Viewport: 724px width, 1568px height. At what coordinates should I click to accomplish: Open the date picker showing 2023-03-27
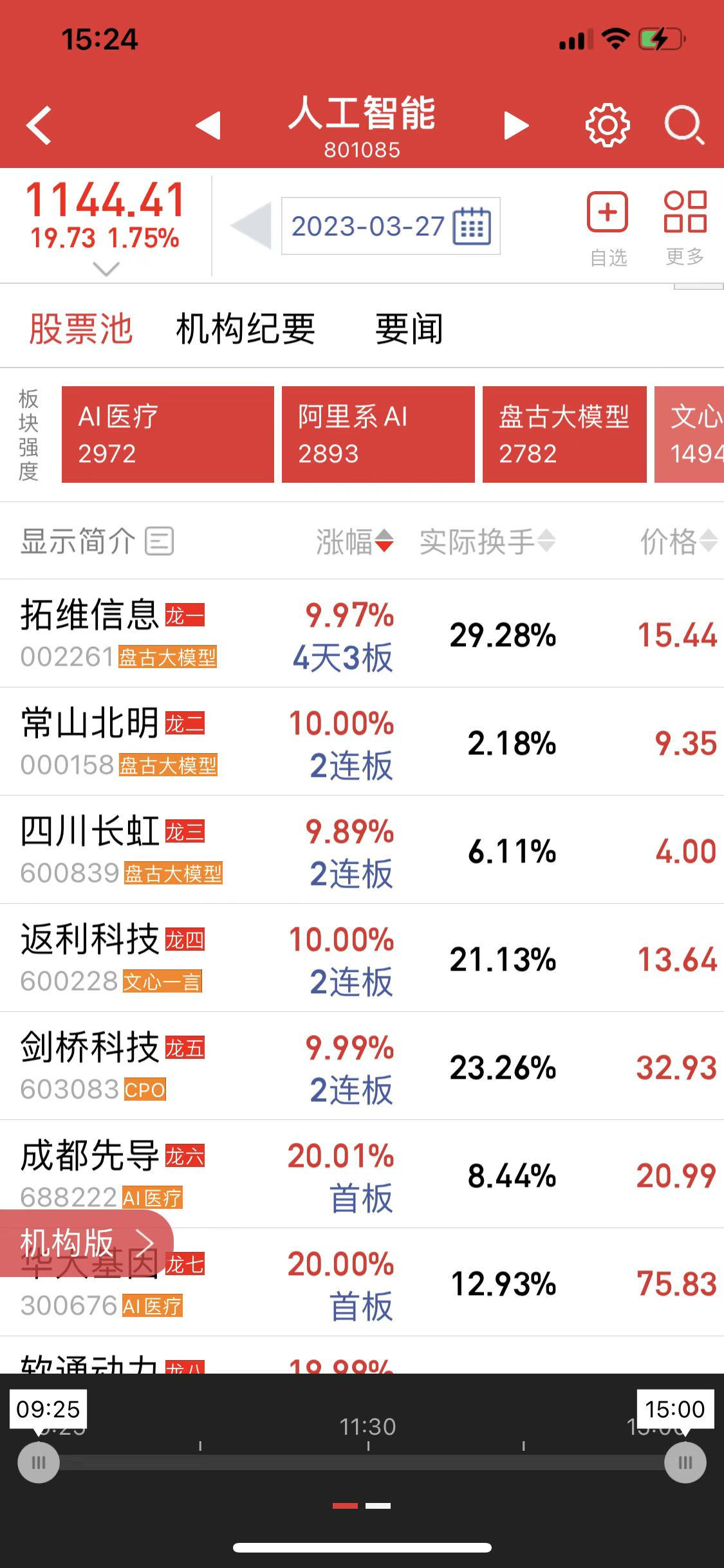click(390, 226)
